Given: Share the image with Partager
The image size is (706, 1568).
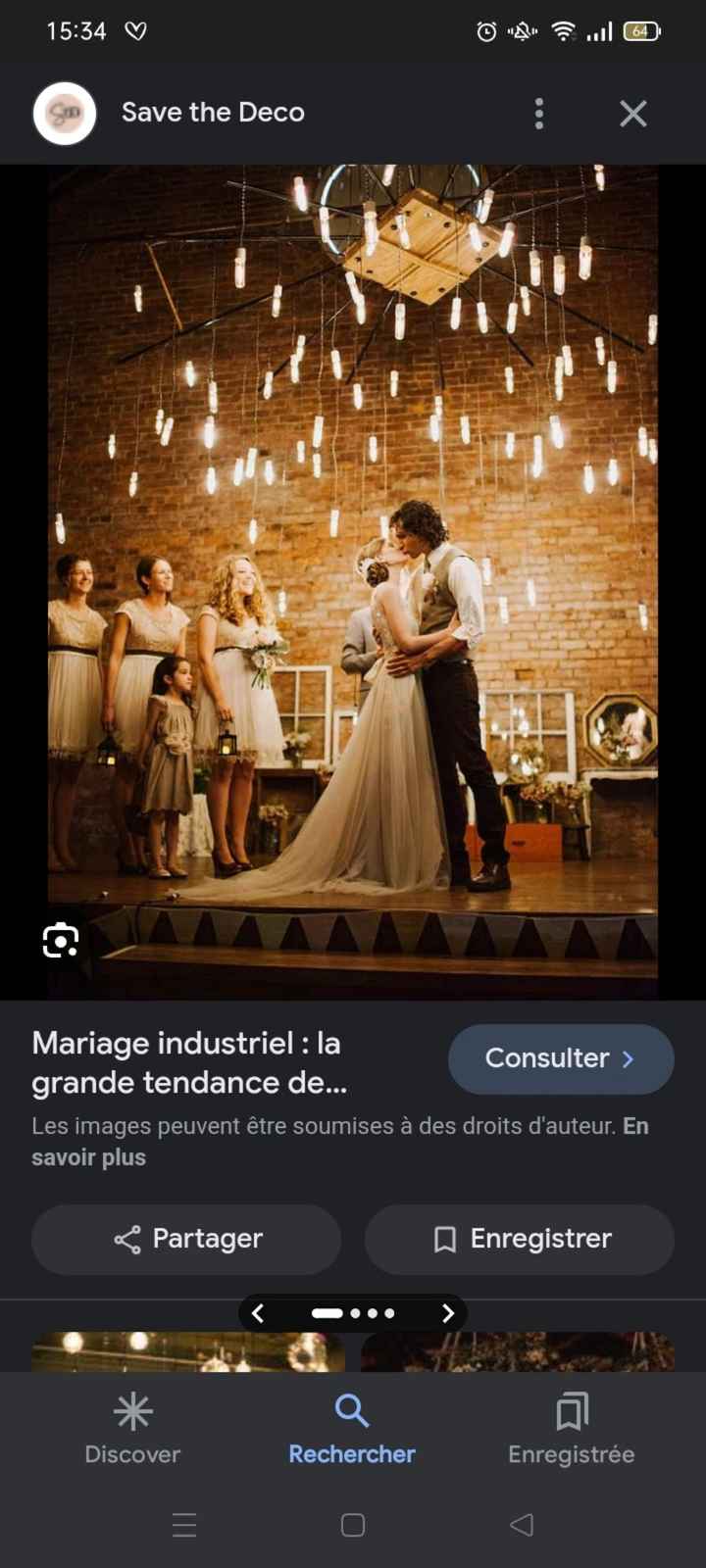Looking at the screenshot, I should (x=186, y=1239).
